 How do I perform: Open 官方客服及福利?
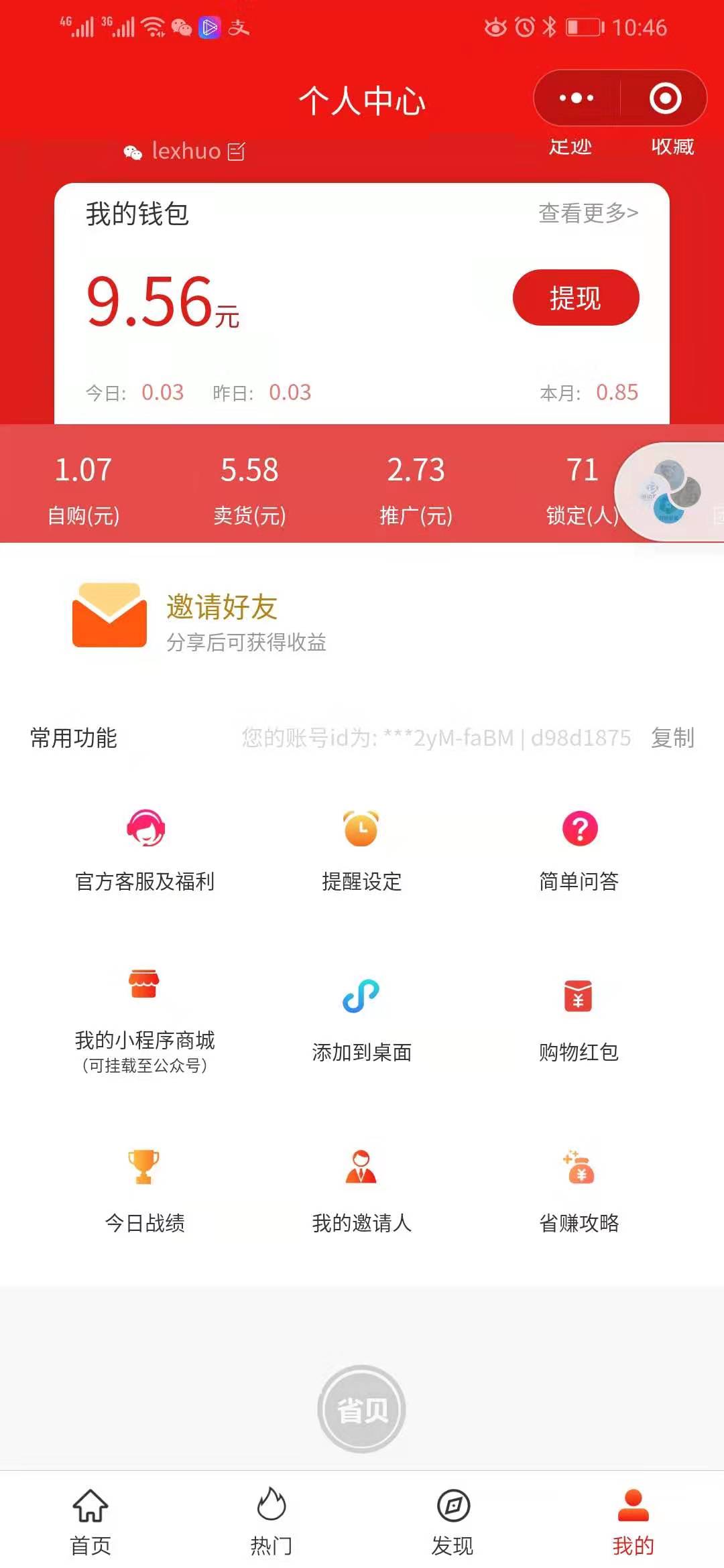(145, 851)
